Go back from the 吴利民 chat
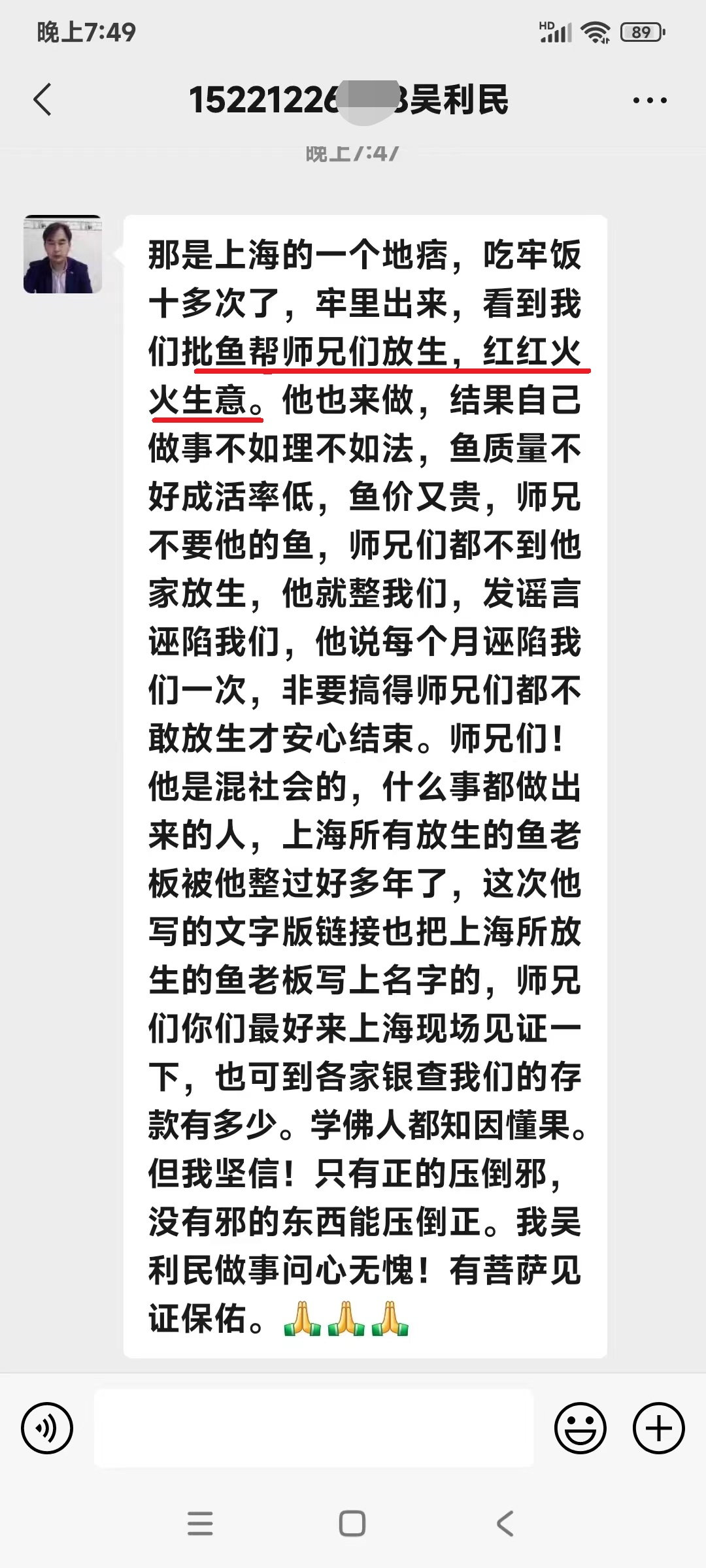Screen dimensions: 706x1568 [x=42, y=100]
